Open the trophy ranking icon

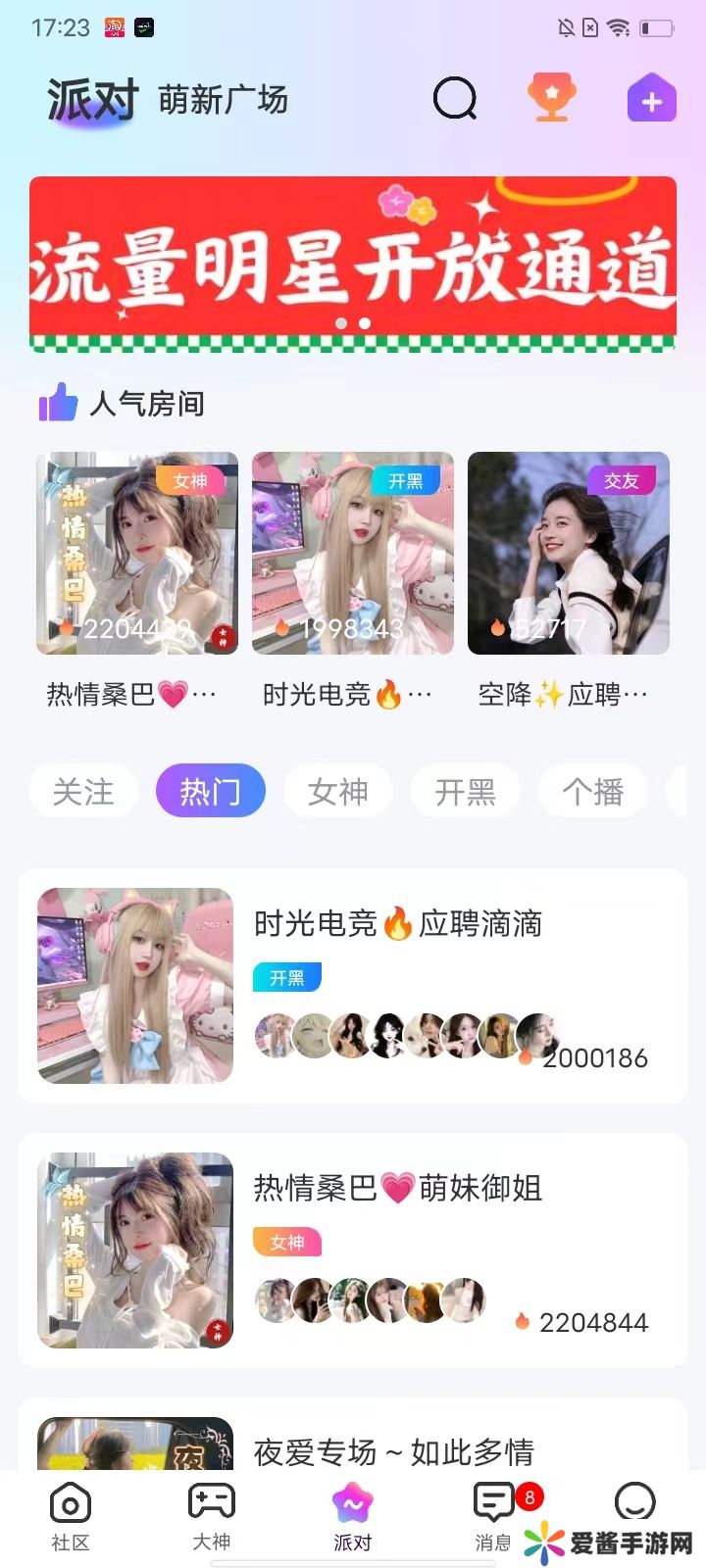552,99
